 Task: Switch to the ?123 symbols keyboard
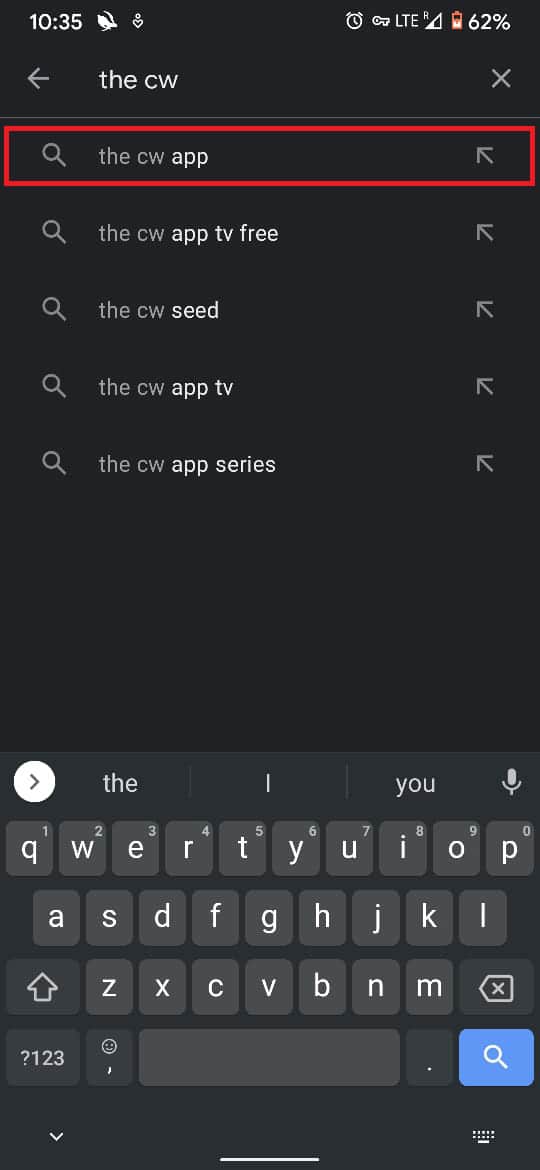43,1057
